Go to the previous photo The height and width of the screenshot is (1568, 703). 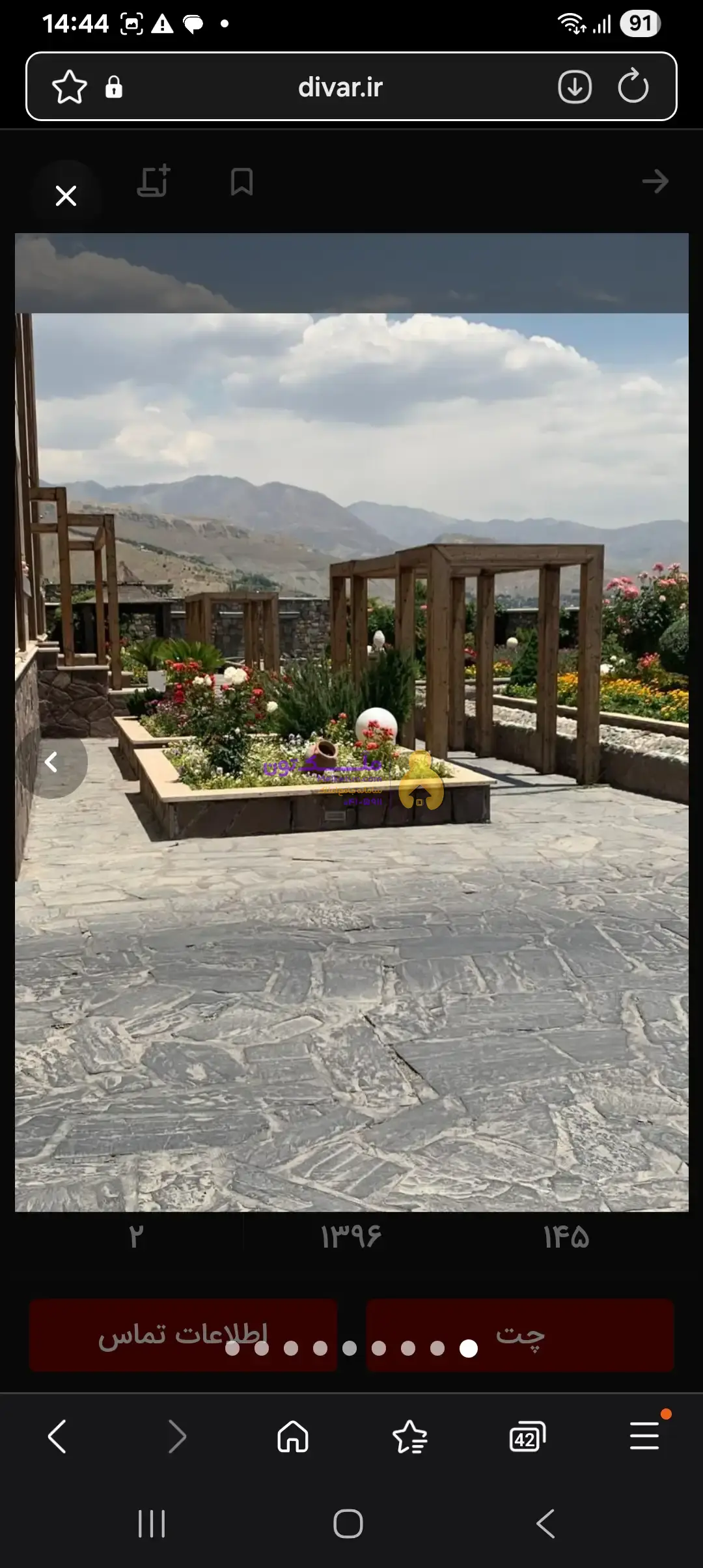point(52,763)
